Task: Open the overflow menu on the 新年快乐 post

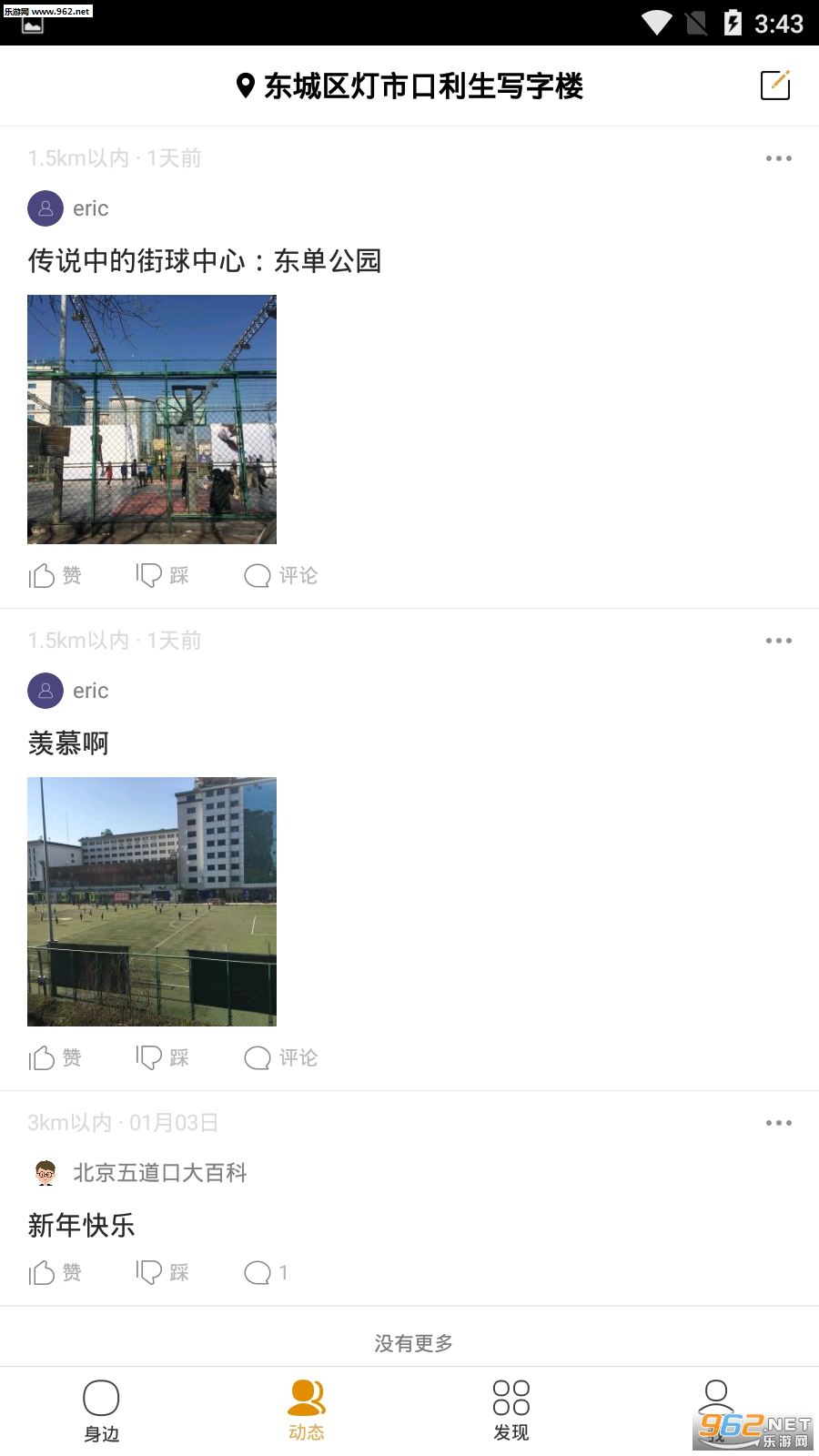Action: tap(779, 1123)
